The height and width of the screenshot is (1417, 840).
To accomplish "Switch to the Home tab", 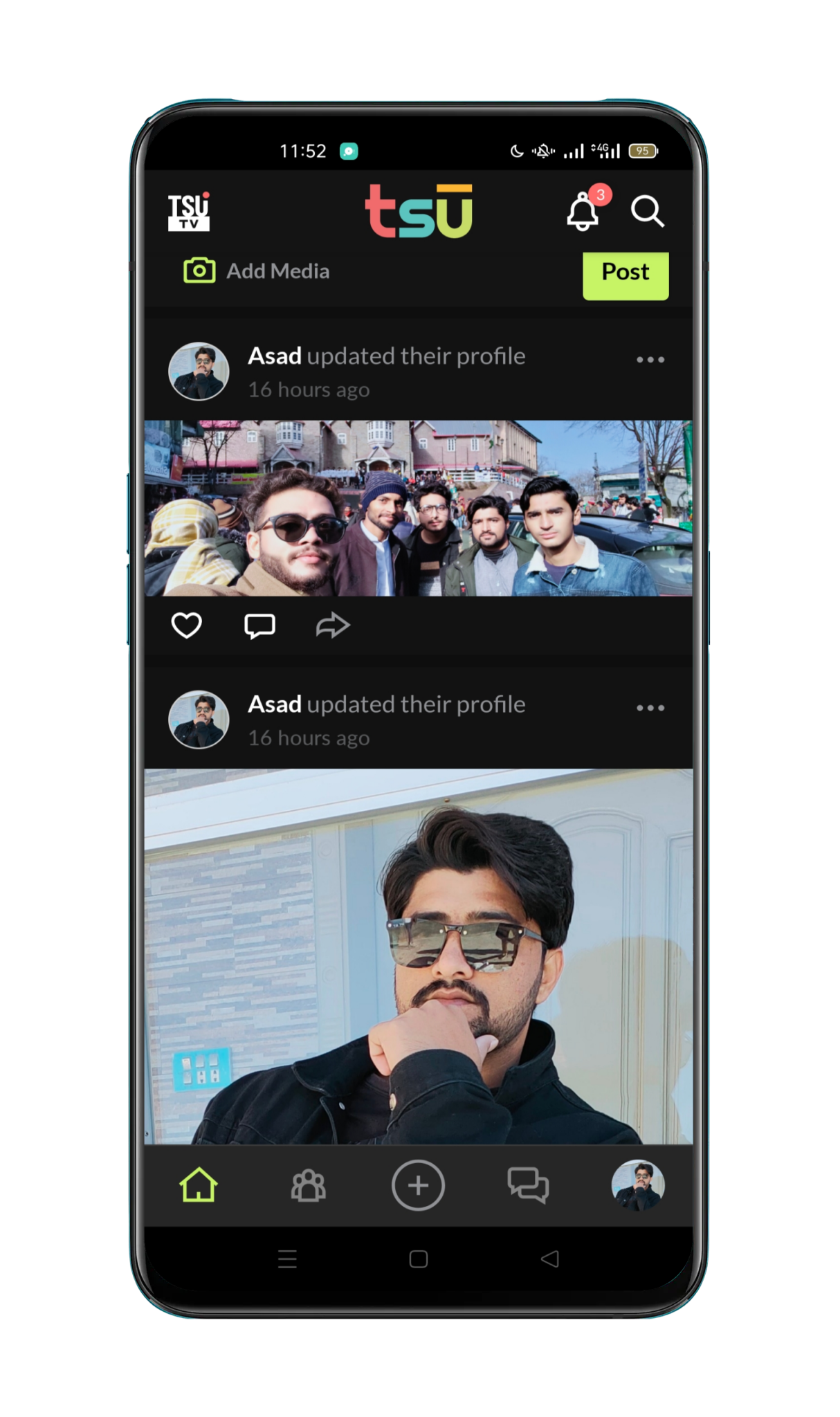I will tap(199, 1185).
